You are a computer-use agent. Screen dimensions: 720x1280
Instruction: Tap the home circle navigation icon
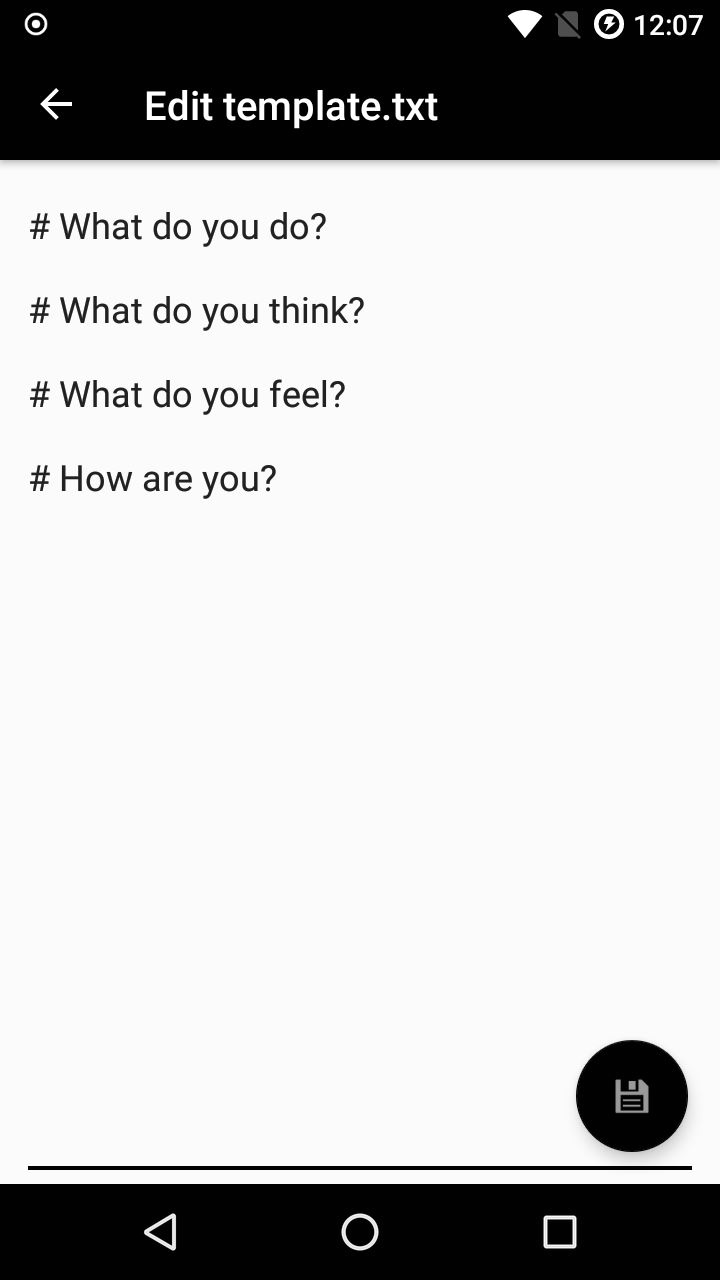pyautogui.click(x=360, y=1232)
